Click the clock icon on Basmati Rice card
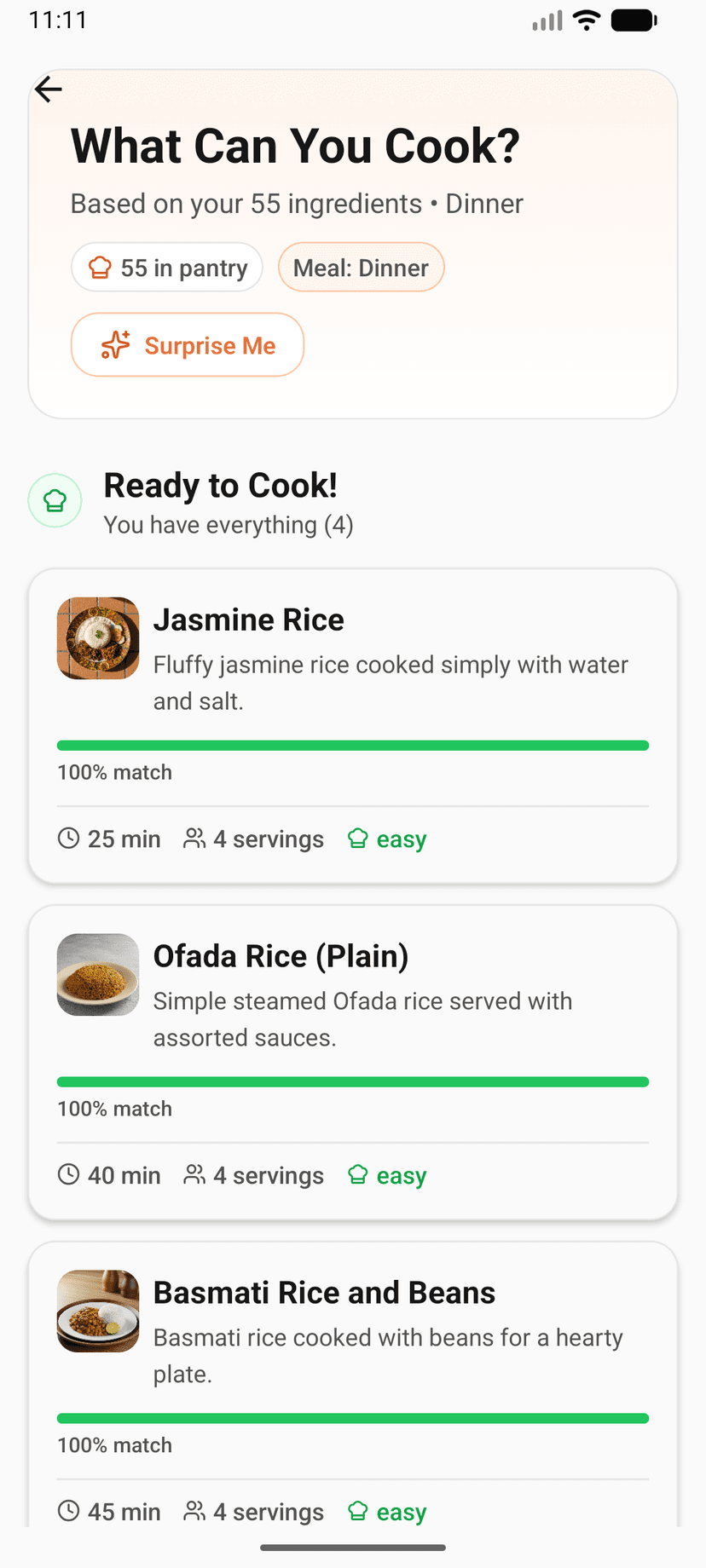 (x=69, y=1511)
